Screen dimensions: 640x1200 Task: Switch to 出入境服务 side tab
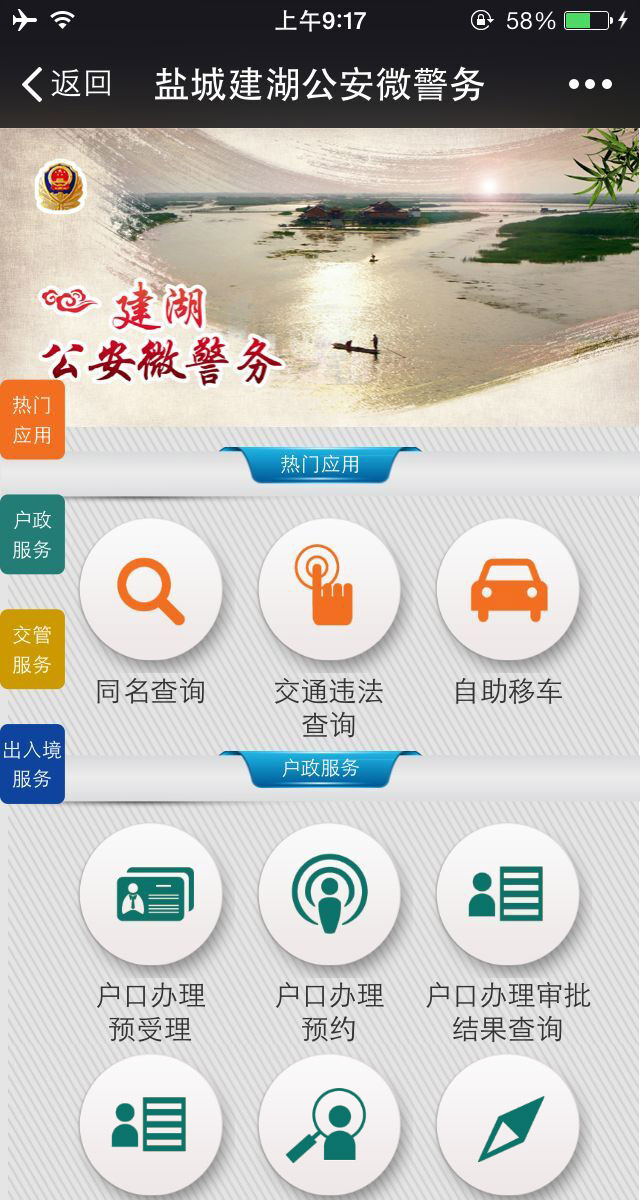click(32, 764)
